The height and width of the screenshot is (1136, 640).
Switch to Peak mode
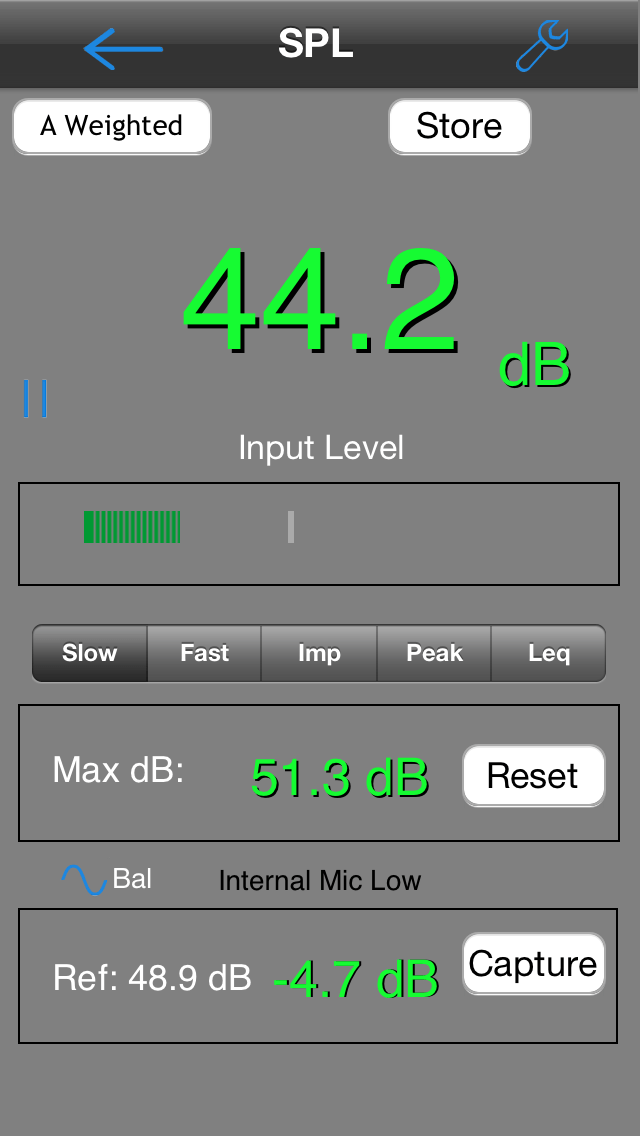pyautogui.click(x=434, y=654)
